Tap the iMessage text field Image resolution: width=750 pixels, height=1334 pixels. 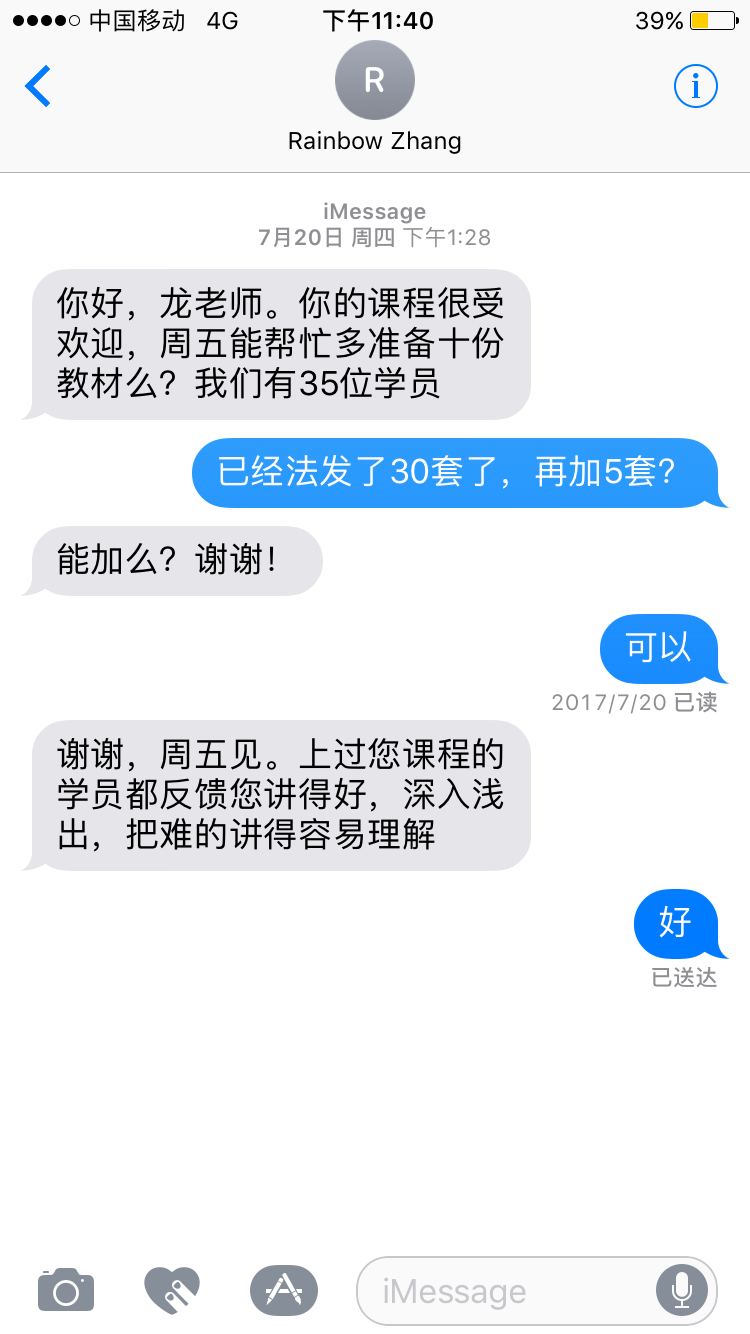click(x=505, y=1291)
